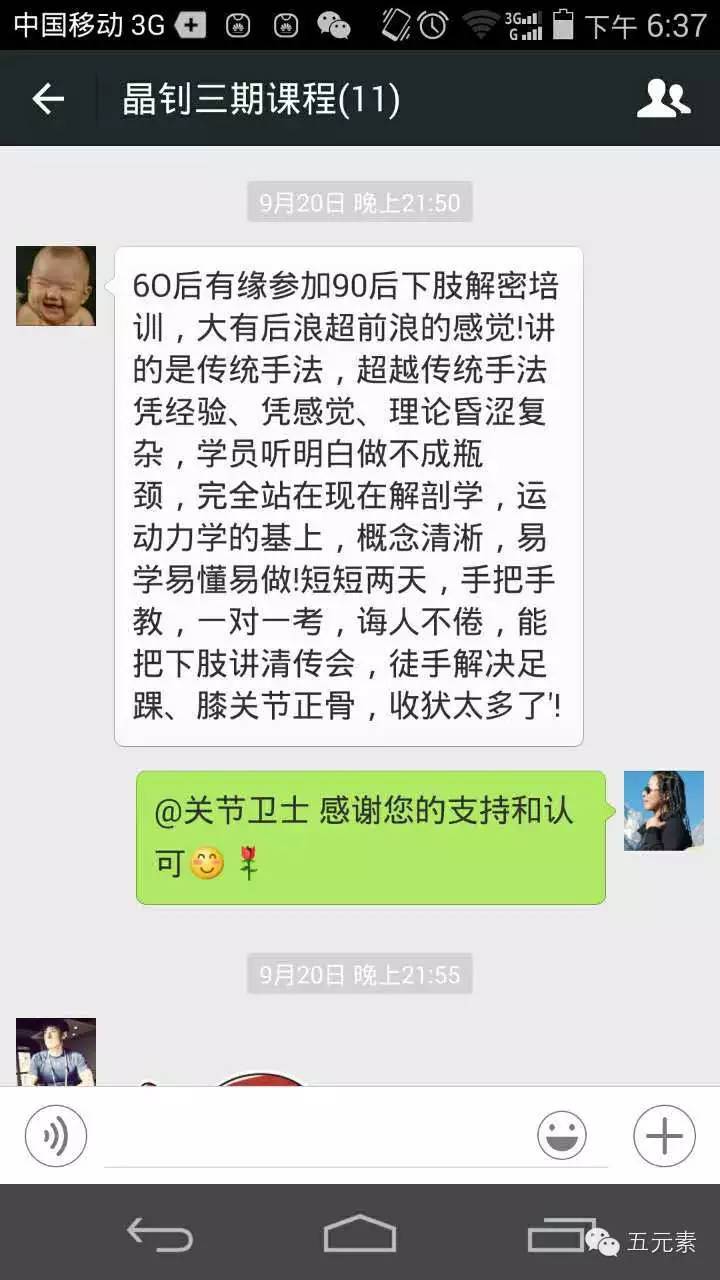Image resolution: width=720 pixels, height=1280 pixels.
Task: Open the group members info icon
Action: pos(664,98)
